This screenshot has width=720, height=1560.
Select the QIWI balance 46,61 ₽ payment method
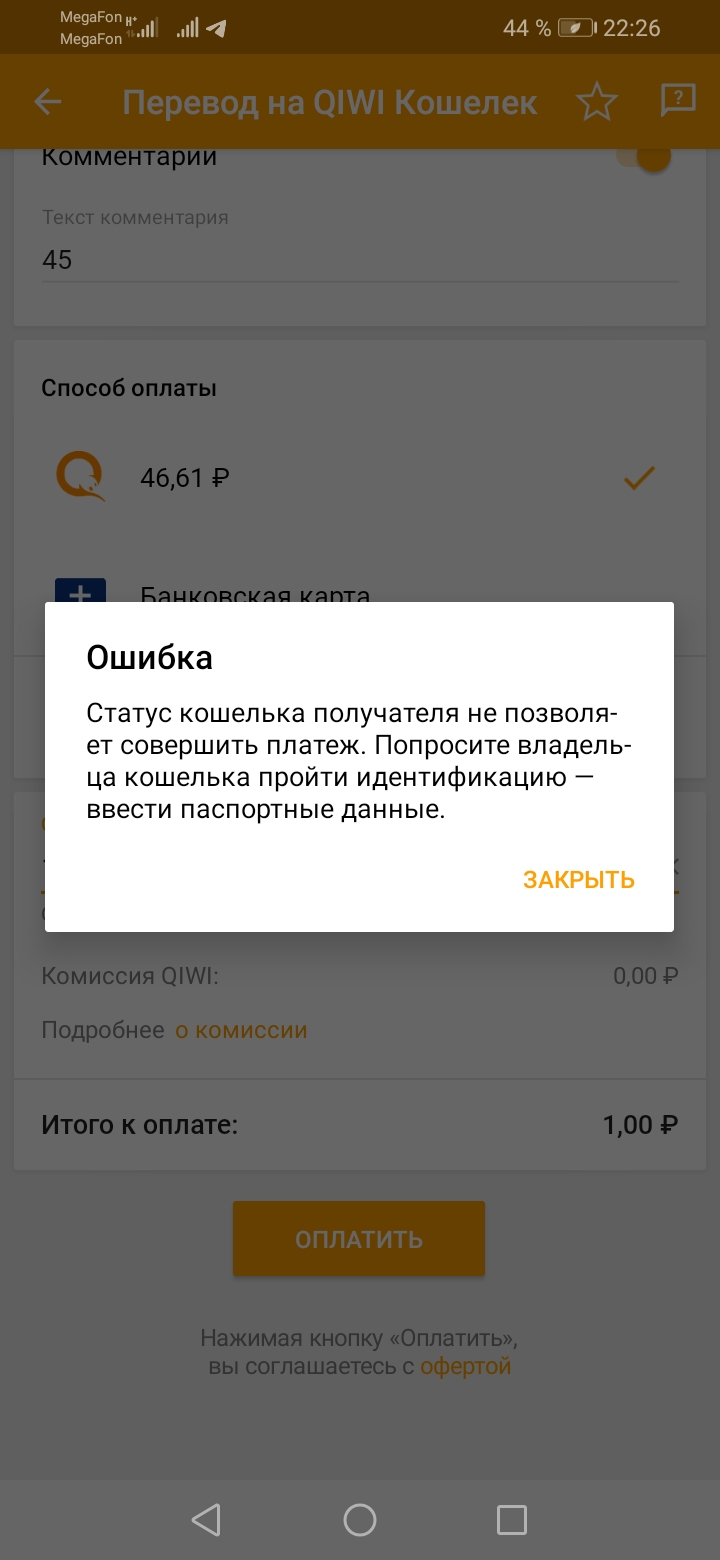point(358,479)
